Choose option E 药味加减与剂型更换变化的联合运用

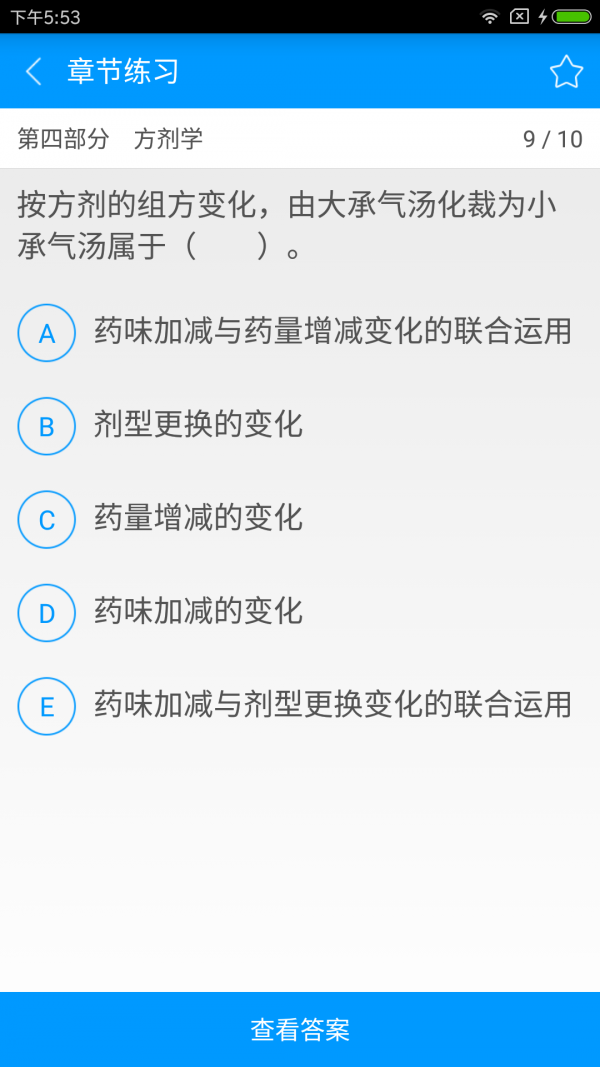[47, 706]
